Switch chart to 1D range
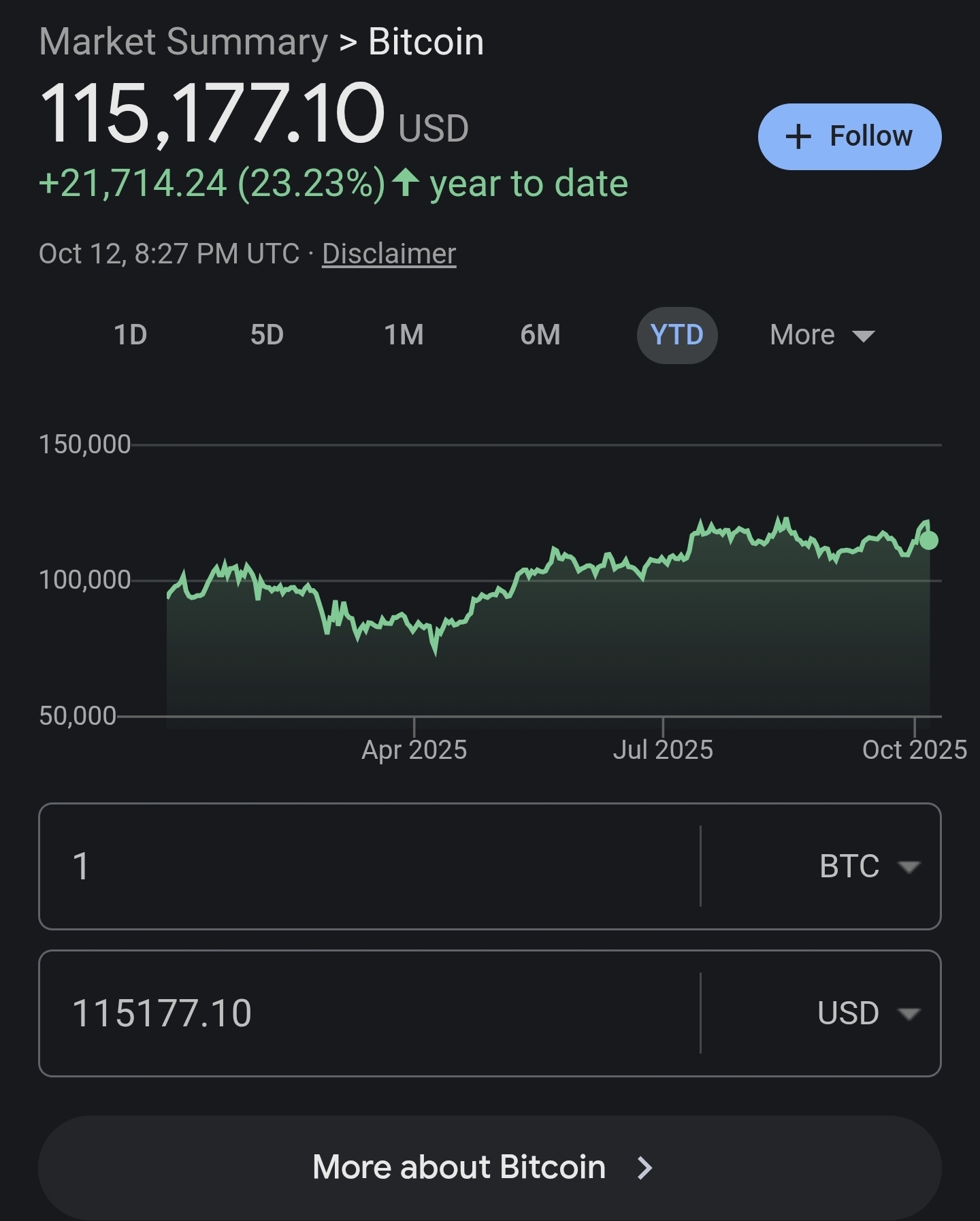The width and height of the screenshot is (980, 1221). 131,335
